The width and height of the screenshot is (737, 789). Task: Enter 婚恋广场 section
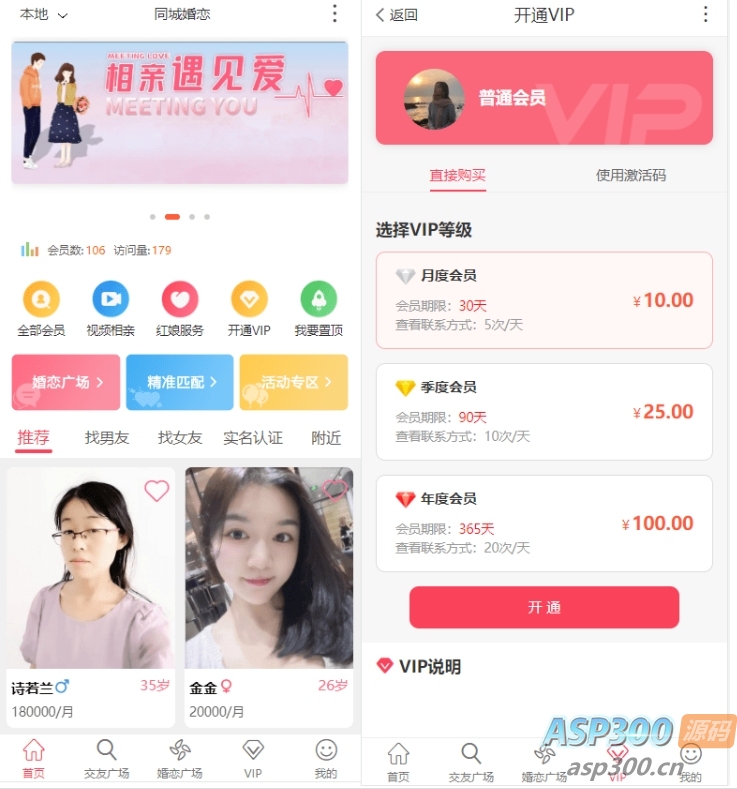click(x=66, y=382)
